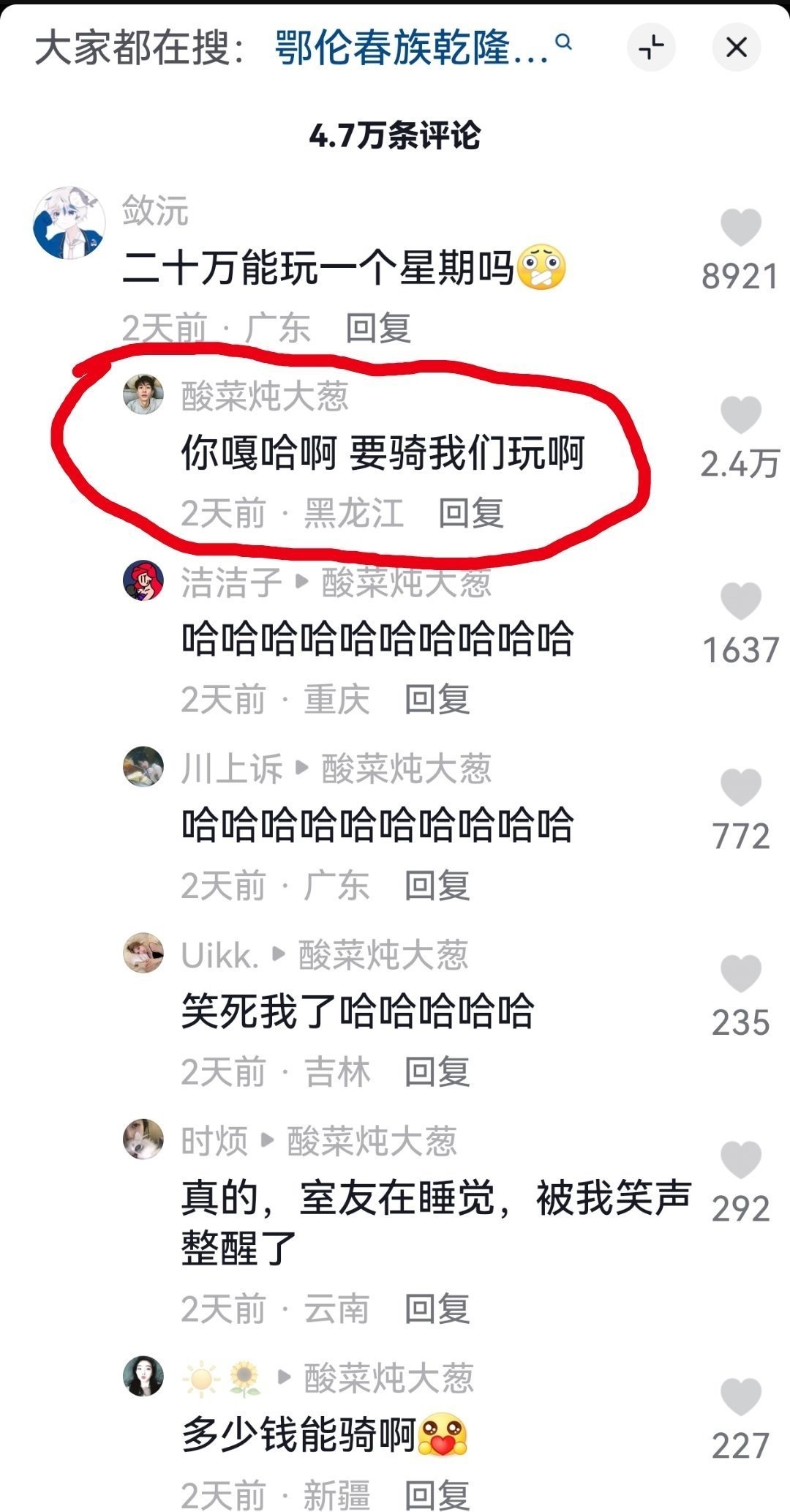Like 时烦's reply about roommate
The height and width of the screenshot is (1512, 790).
[740, 1160]
